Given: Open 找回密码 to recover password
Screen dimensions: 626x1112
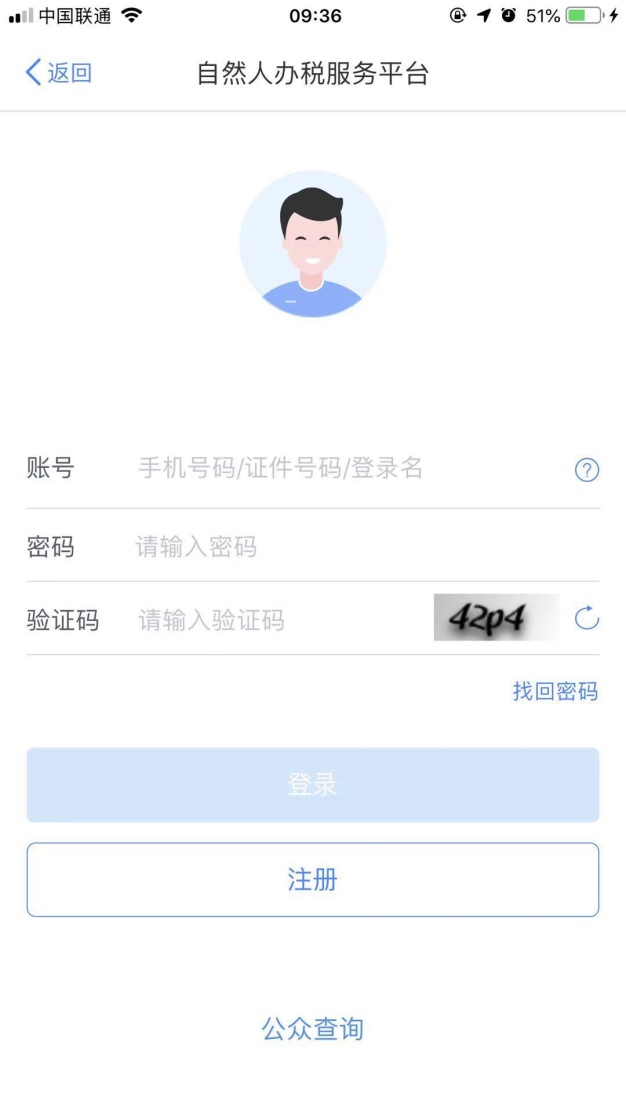Looking at the screenshot, I should click(x=555, y=691).
